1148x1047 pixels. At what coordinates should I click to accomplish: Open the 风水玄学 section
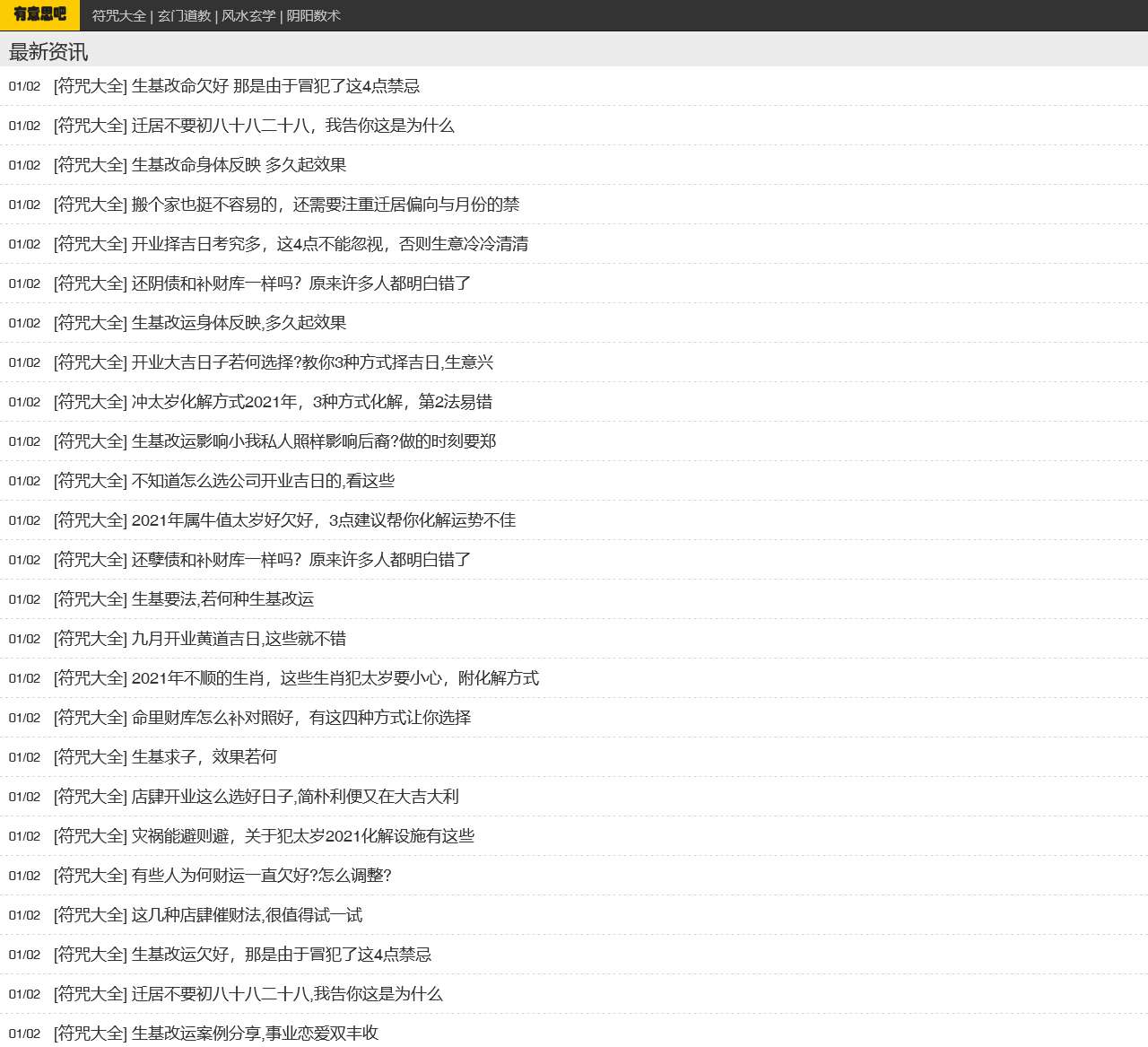click(248, 16)
